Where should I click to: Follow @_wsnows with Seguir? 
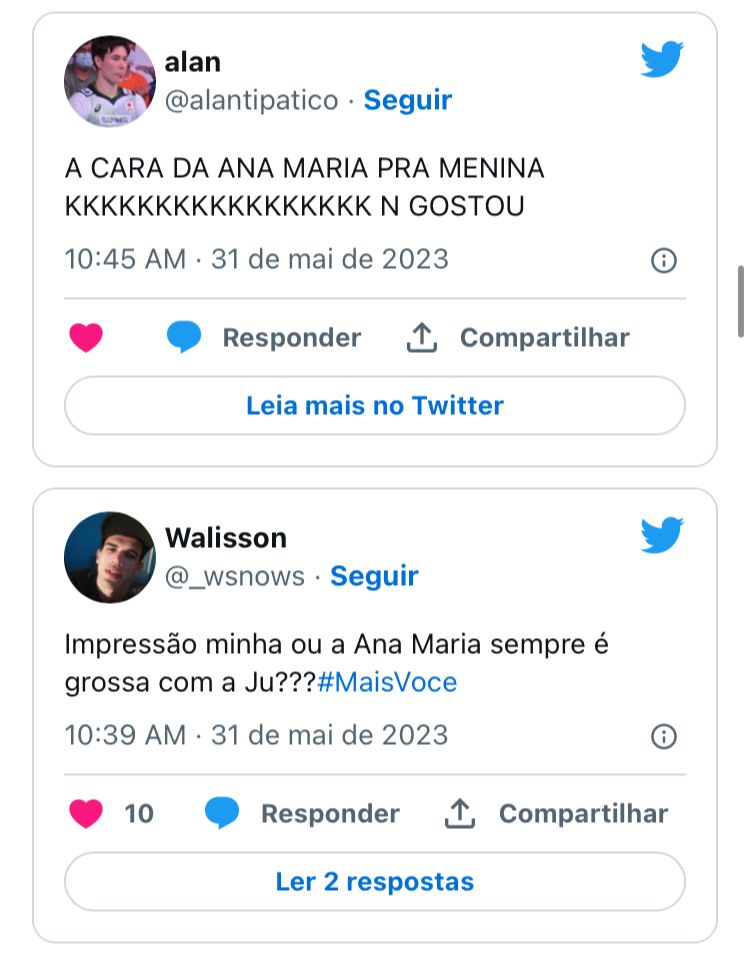[x=374, y=576]
